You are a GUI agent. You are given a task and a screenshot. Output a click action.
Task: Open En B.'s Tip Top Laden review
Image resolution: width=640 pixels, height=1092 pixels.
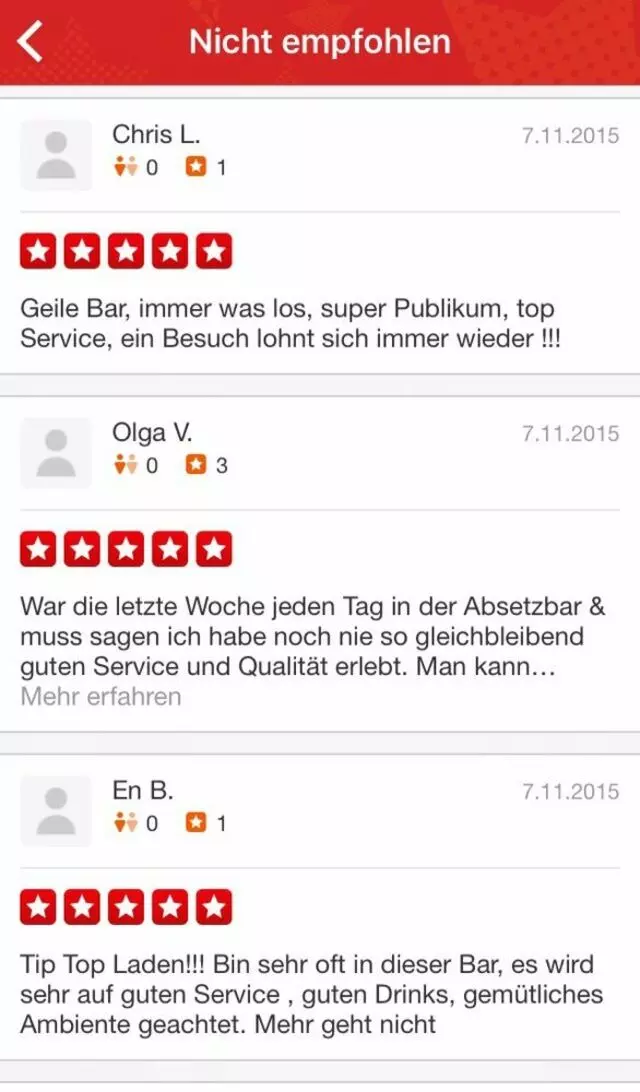pyautogui.click(x=310, y=994)
